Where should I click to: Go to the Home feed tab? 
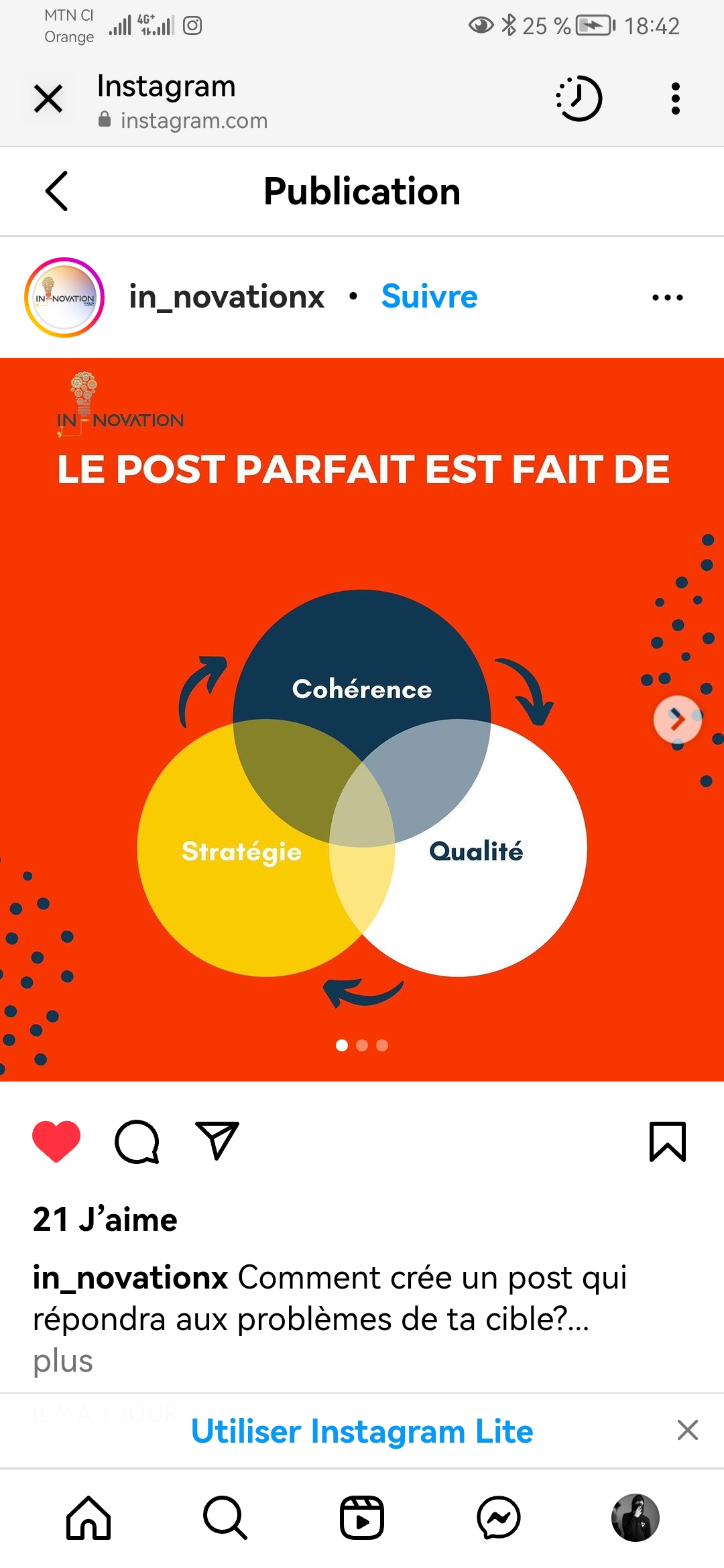click(88, 1518)
